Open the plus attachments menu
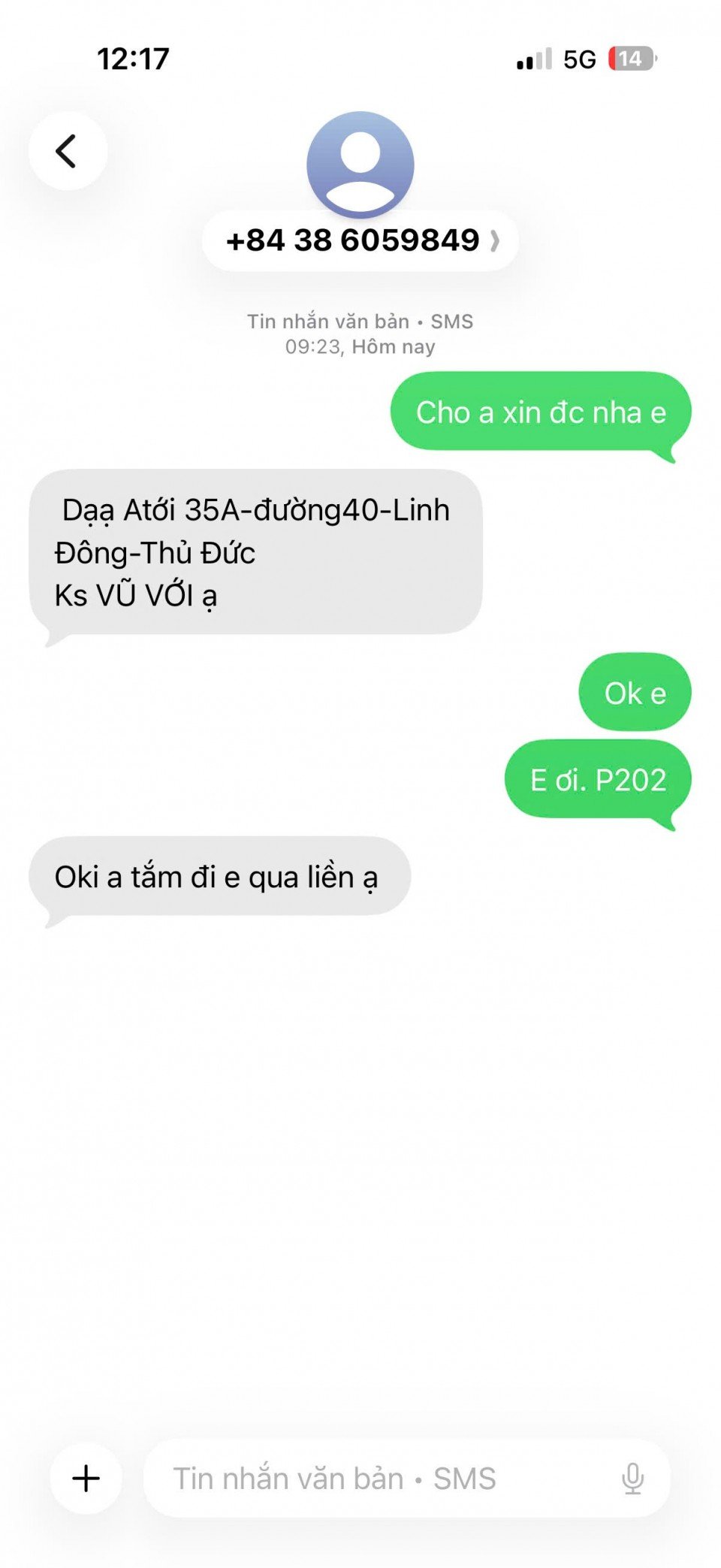Screen dimensions: 721x1568 [86, 1477]
